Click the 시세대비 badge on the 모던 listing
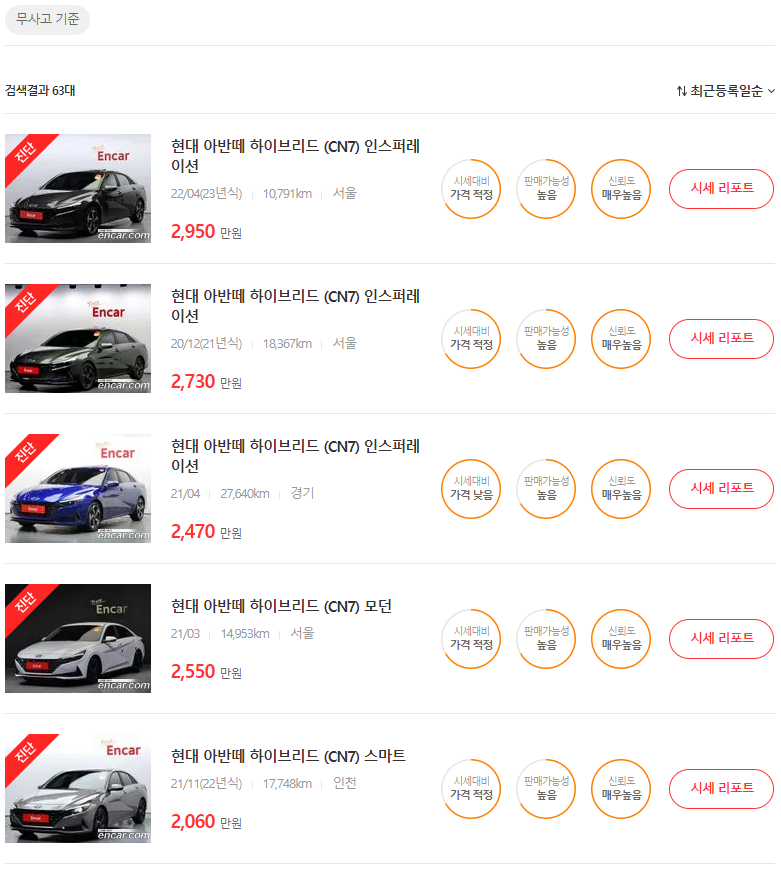 click(470, 639)
